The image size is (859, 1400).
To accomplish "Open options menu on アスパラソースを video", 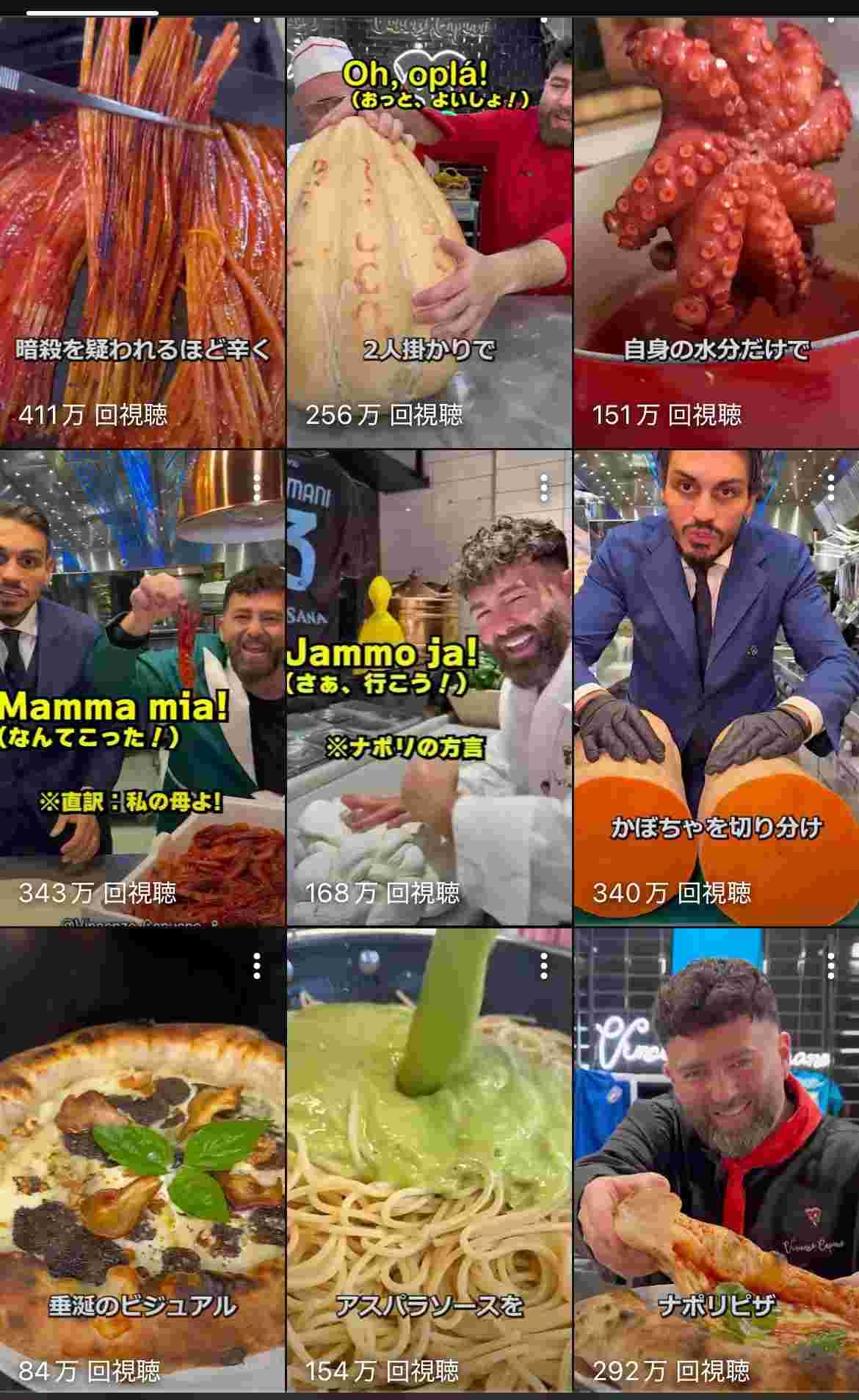I will coord(543,967).
